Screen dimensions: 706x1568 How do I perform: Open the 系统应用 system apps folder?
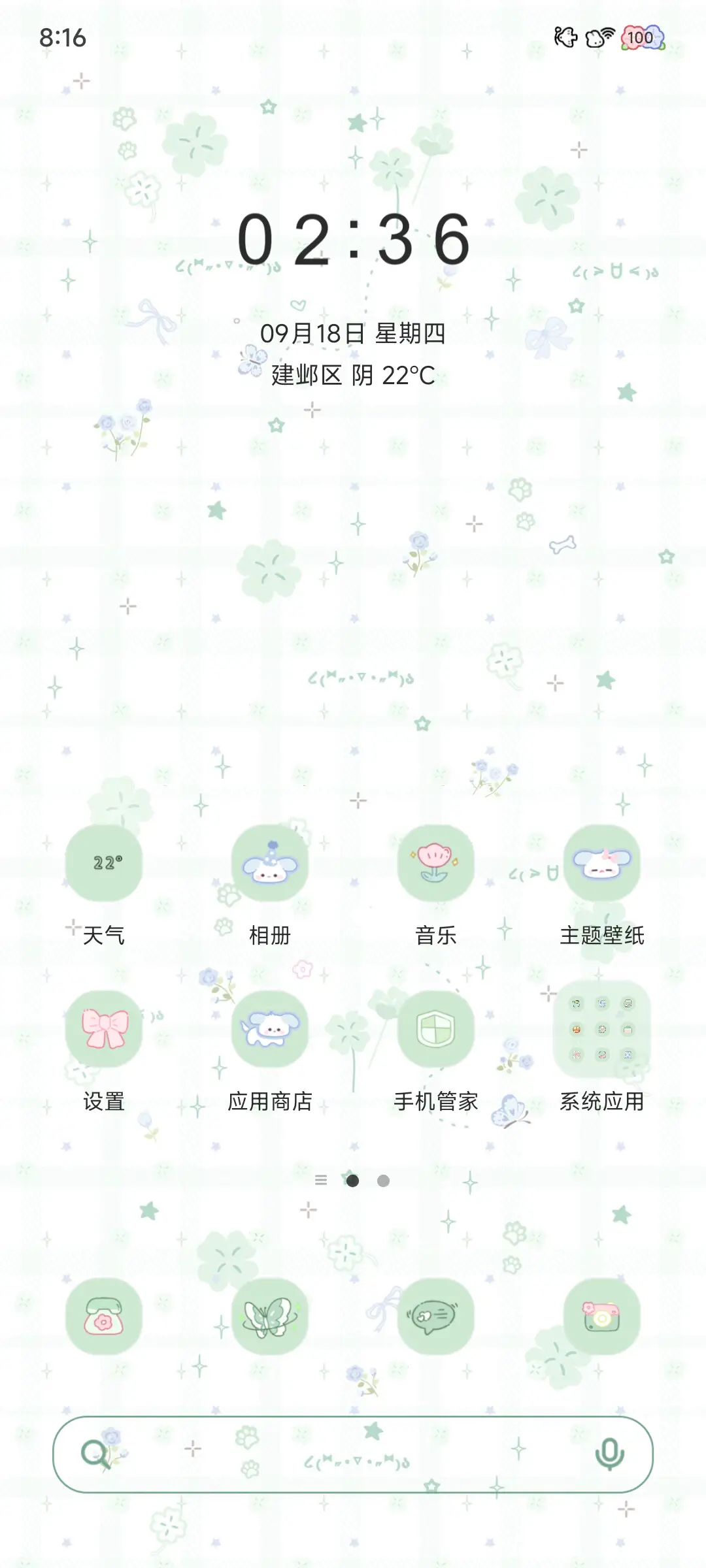(x=601, y=1029)
